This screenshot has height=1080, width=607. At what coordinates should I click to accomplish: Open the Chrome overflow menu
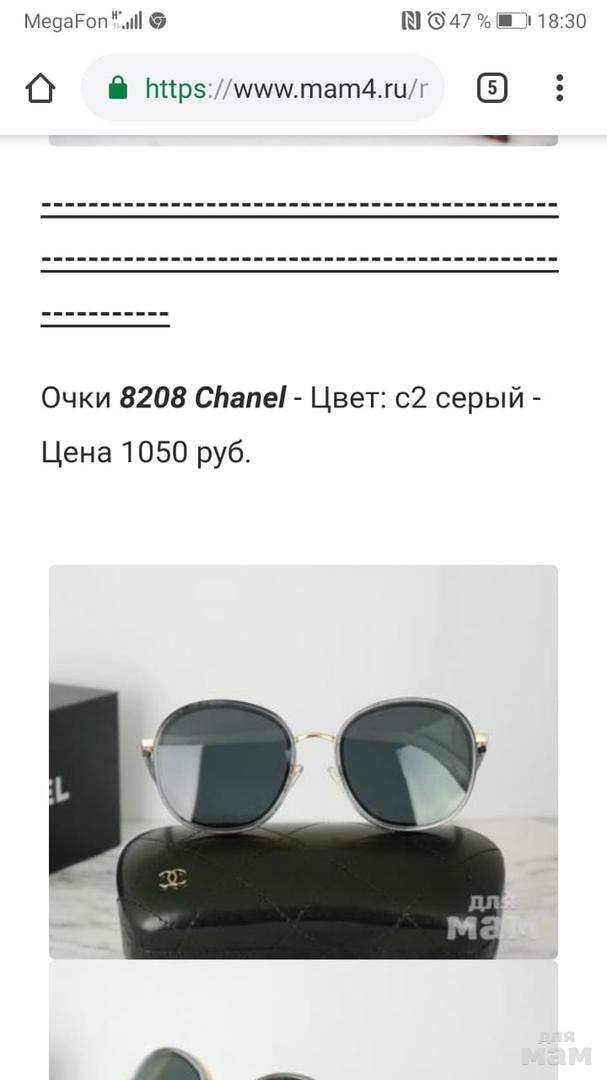point(559,89)
